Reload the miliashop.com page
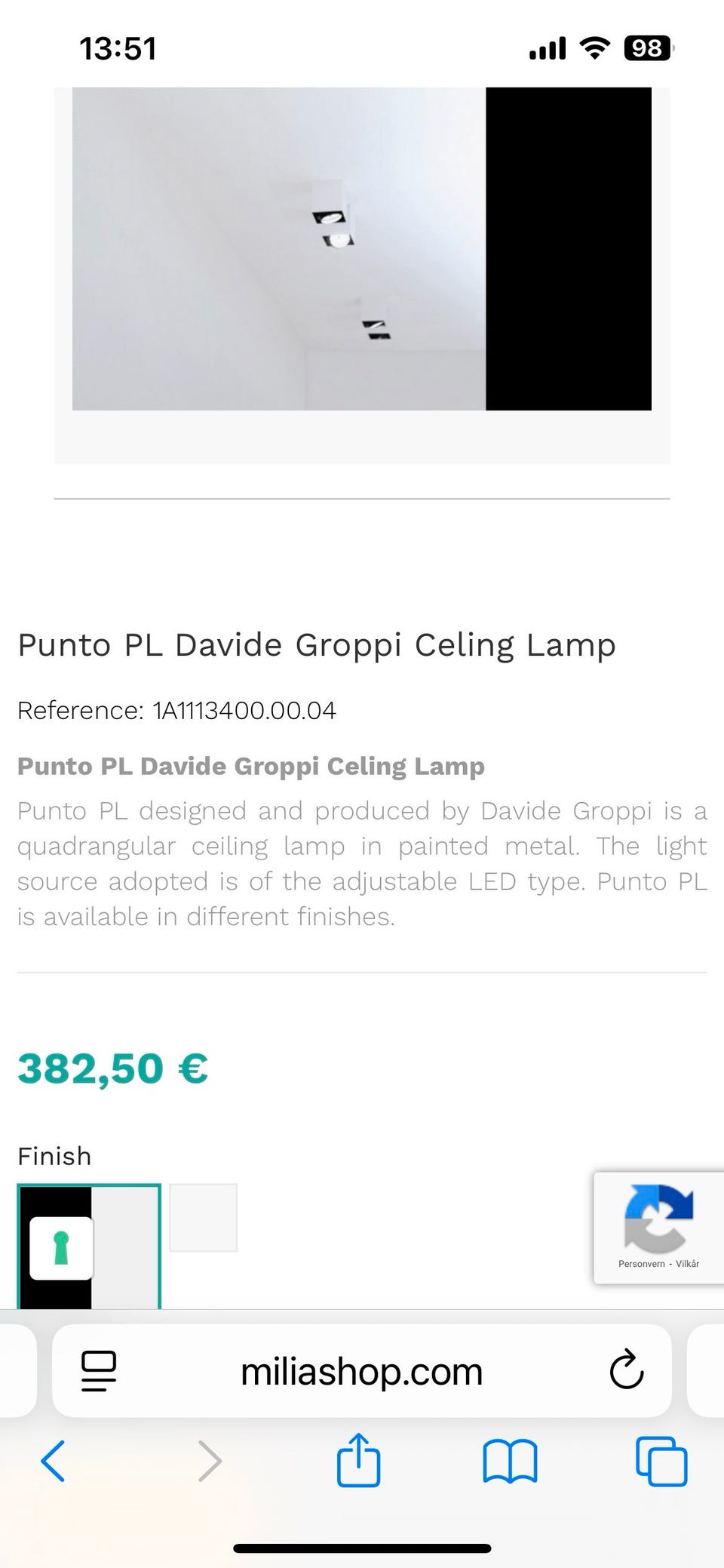724x1568 pixels. (626, 1371)
